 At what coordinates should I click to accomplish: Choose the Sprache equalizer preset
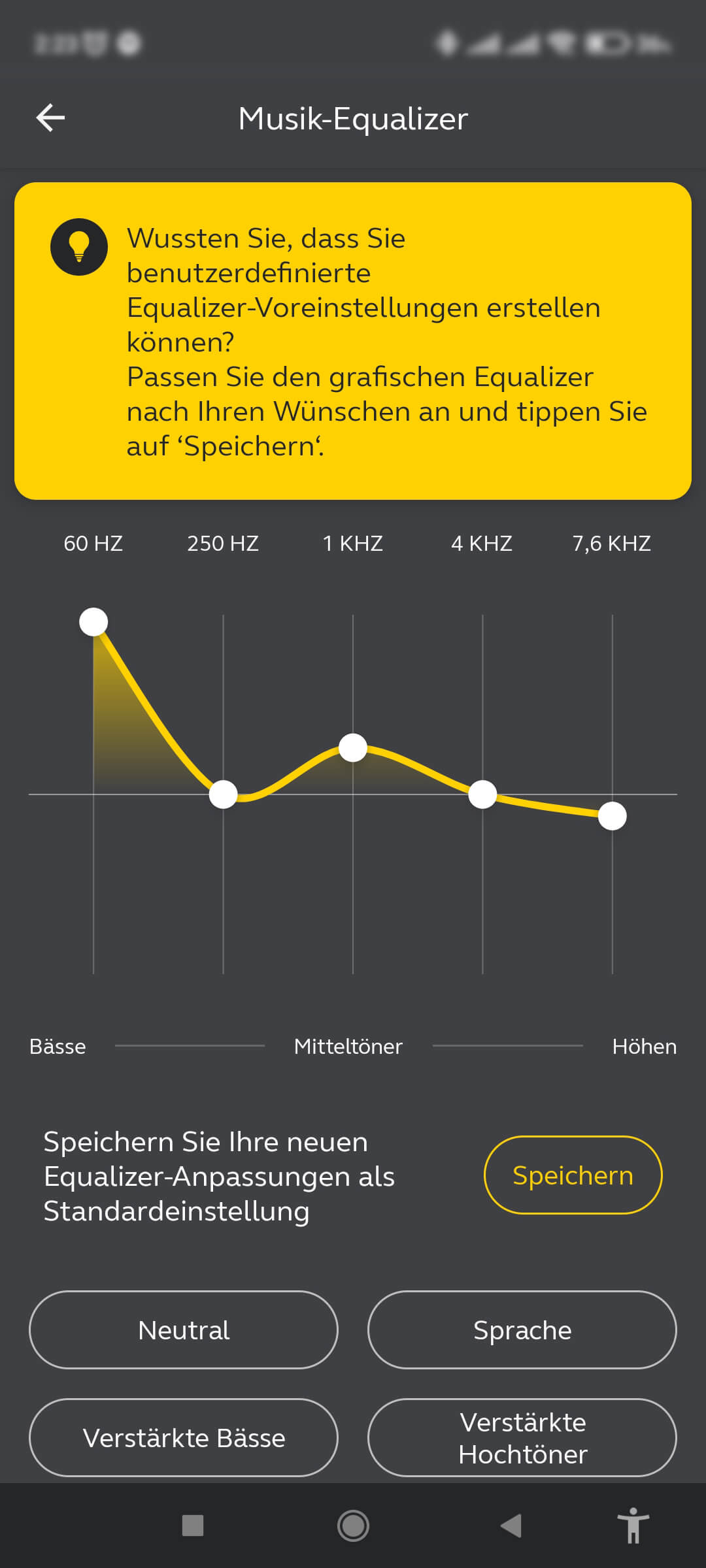[522, 1330]
